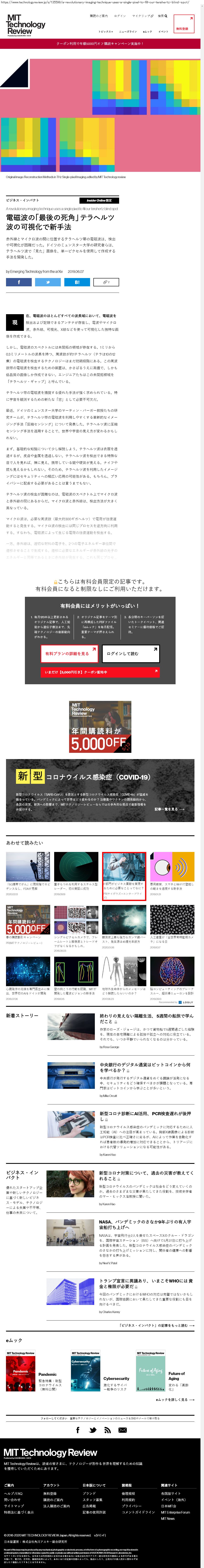The width and height of the screenshot is (204, 1568).
Task: Tap the red 5,000円引き coupon button
Action: 100,672
